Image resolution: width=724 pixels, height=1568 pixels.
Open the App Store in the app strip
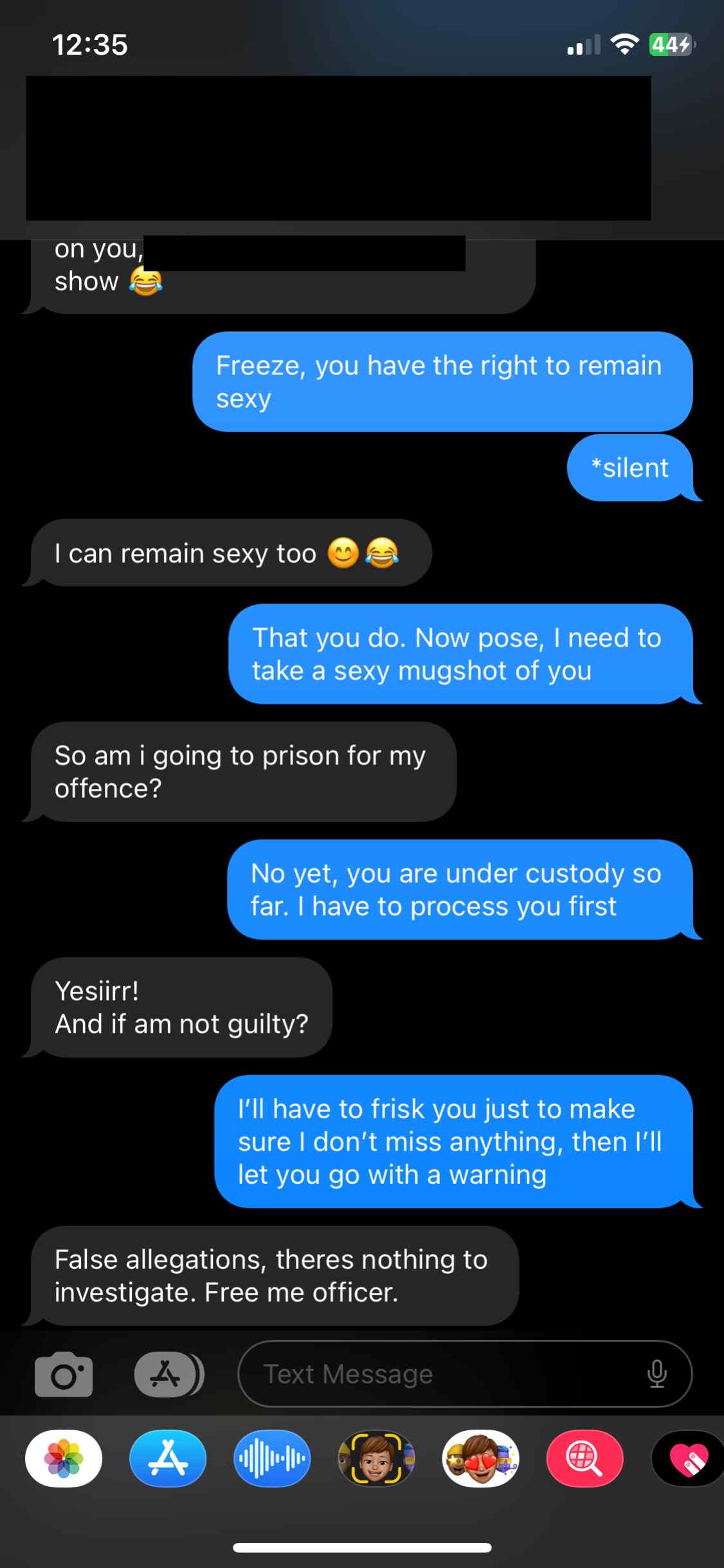click(x=168, y=1458)
